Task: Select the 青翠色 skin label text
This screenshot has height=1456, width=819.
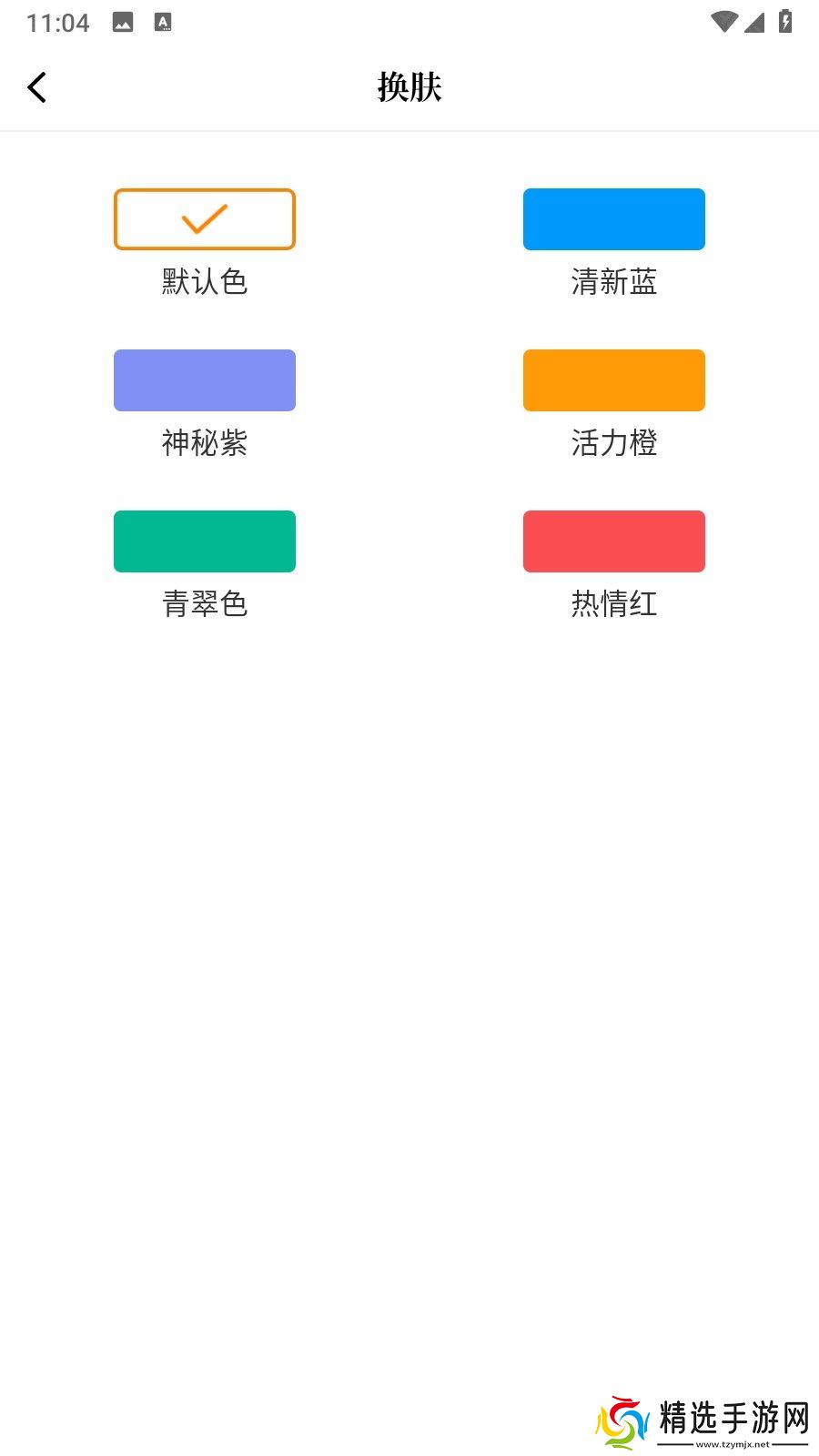Action: pos(204,604)
